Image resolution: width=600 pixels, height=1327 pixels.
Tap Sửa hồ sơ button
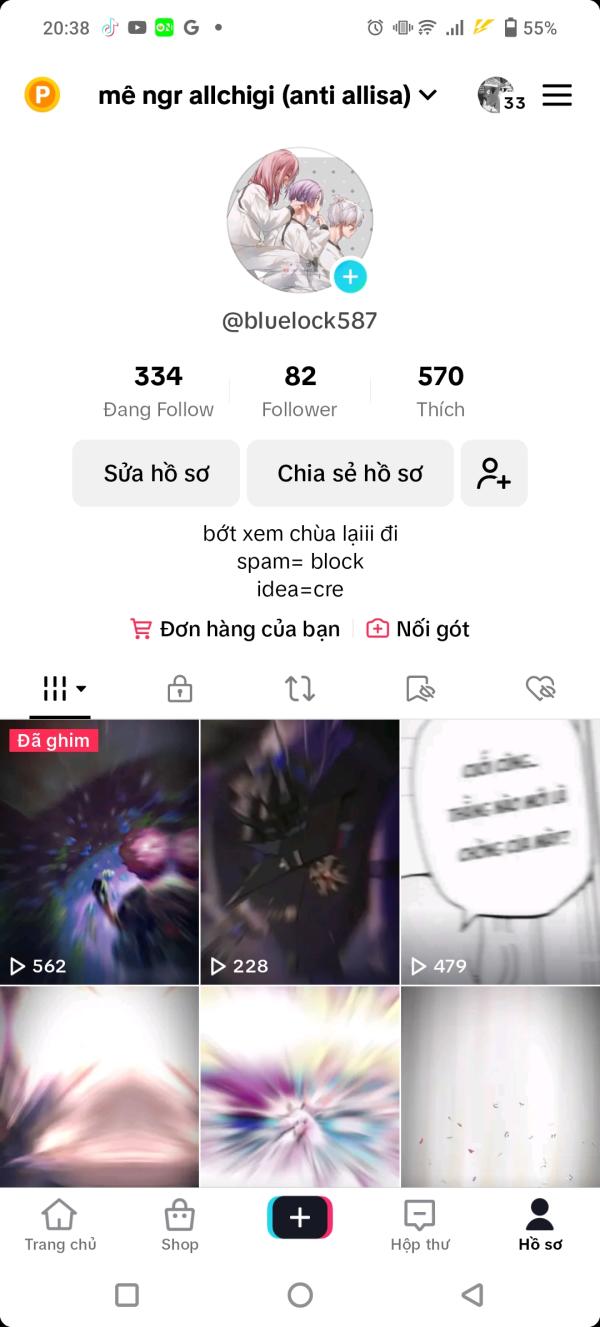pyautogui.click(x=156, y=473)
